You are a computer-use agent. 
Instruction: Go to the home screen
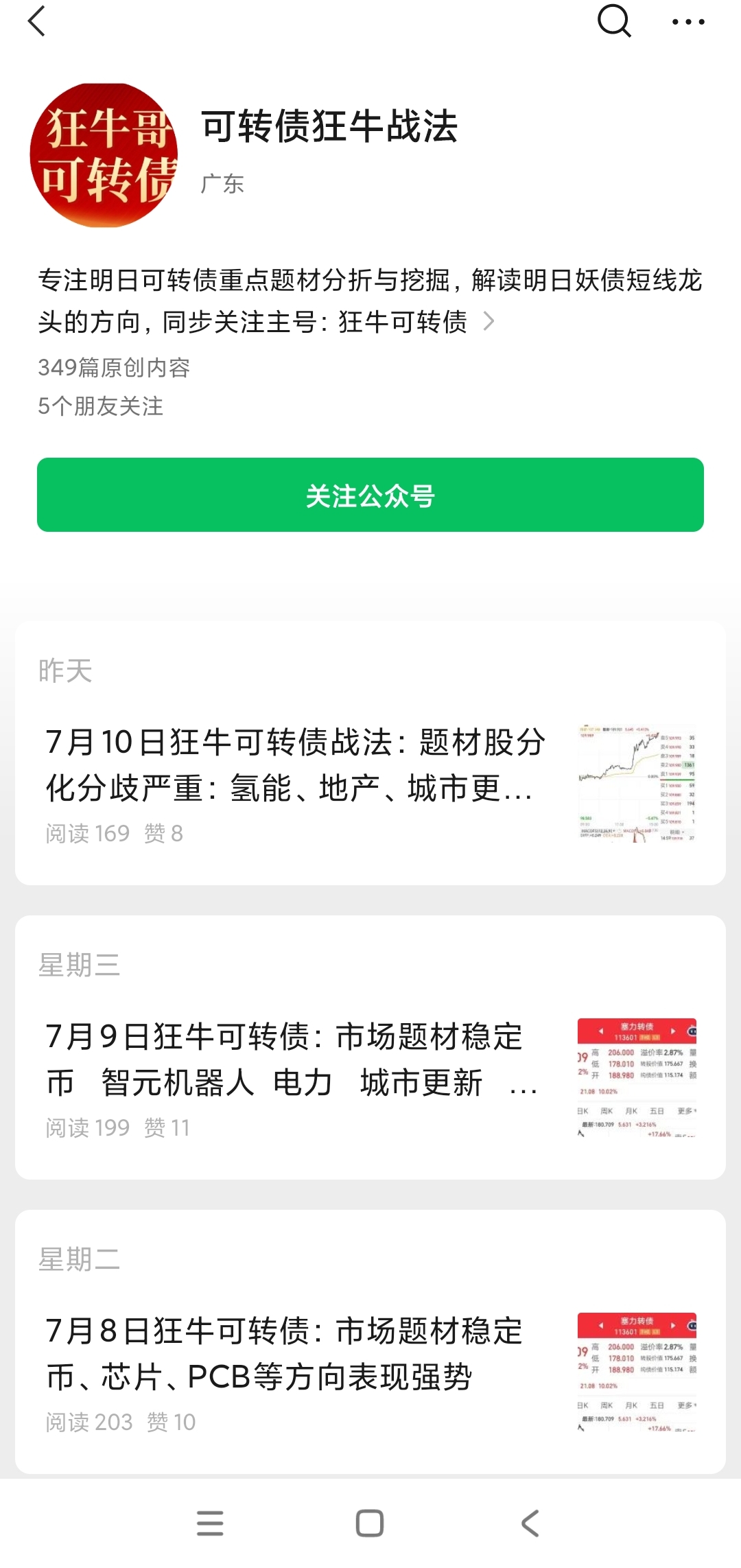click(x=370, y=1523)
